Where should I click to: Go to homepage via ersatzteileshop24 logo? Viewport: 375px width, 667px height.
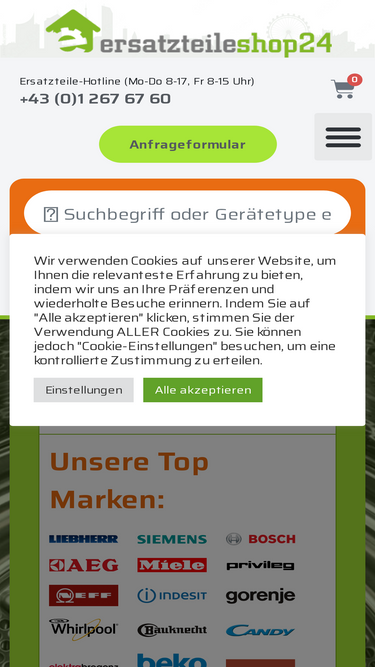point(188,33)
